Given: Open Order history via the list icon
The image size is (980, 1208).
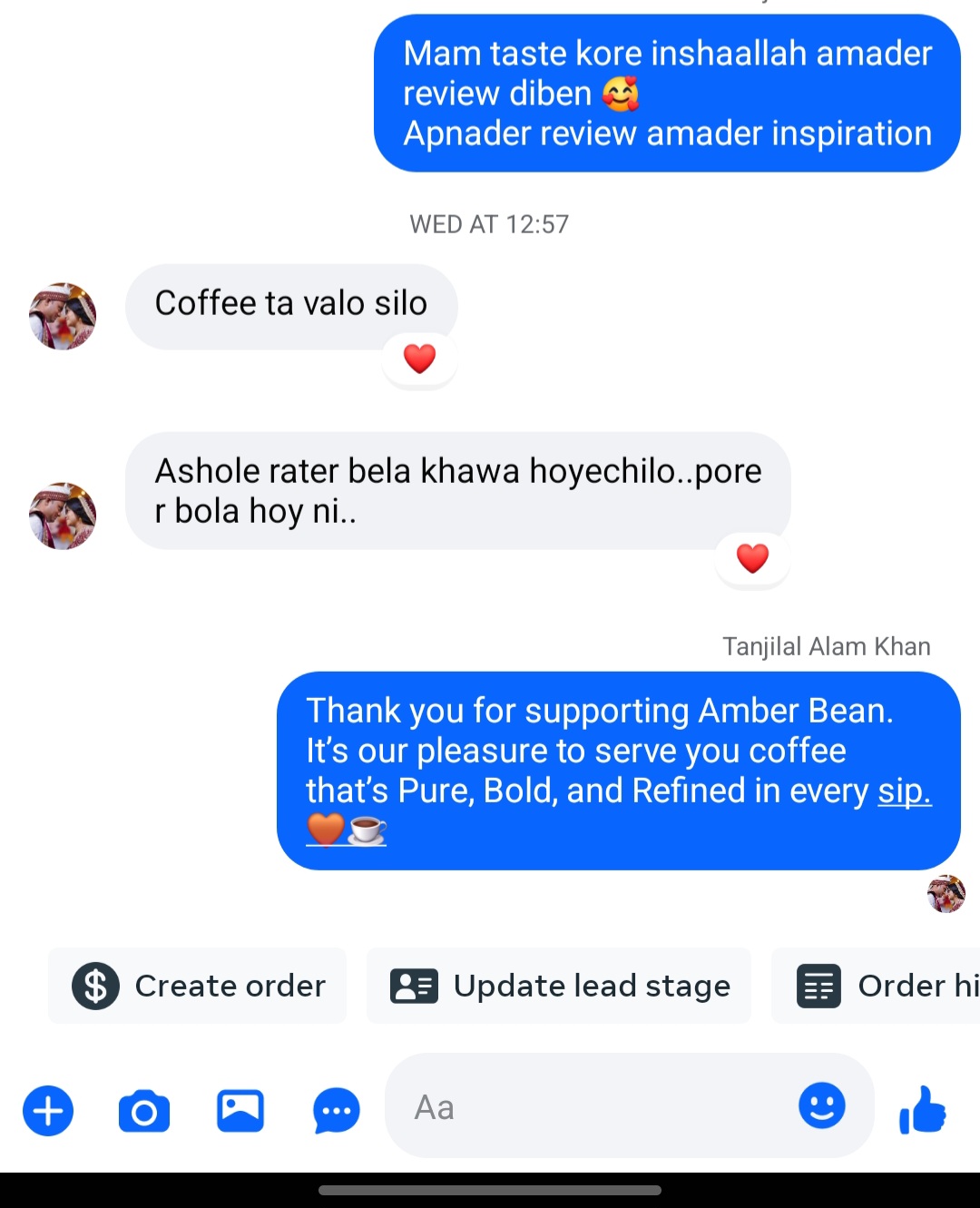Looking at the screenshot, I should click(x=818, y=986).
